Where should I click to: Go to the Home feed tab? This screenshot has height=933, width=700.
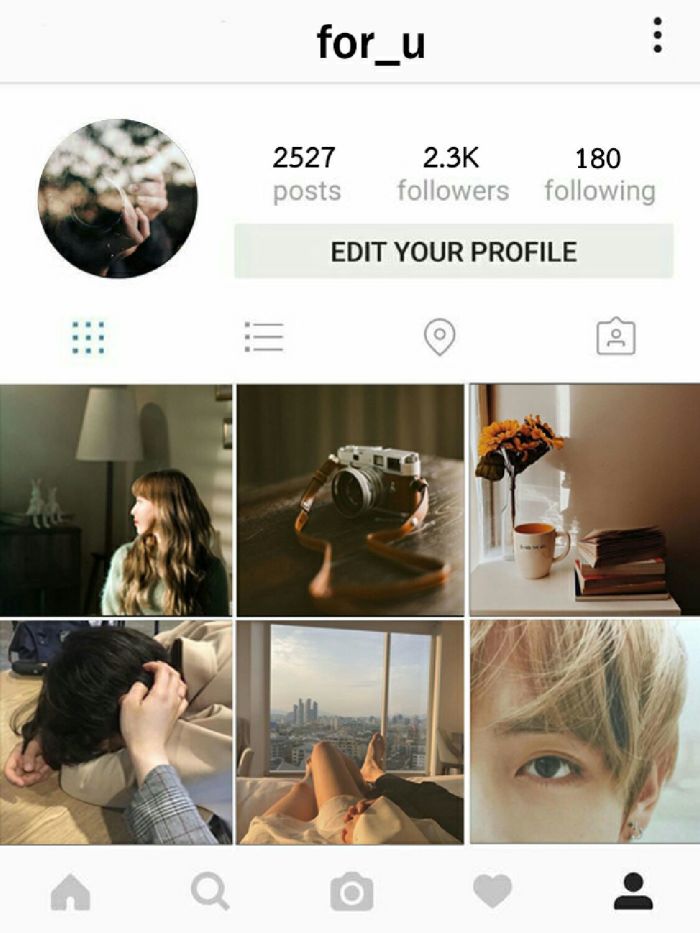tap(70, 891)
